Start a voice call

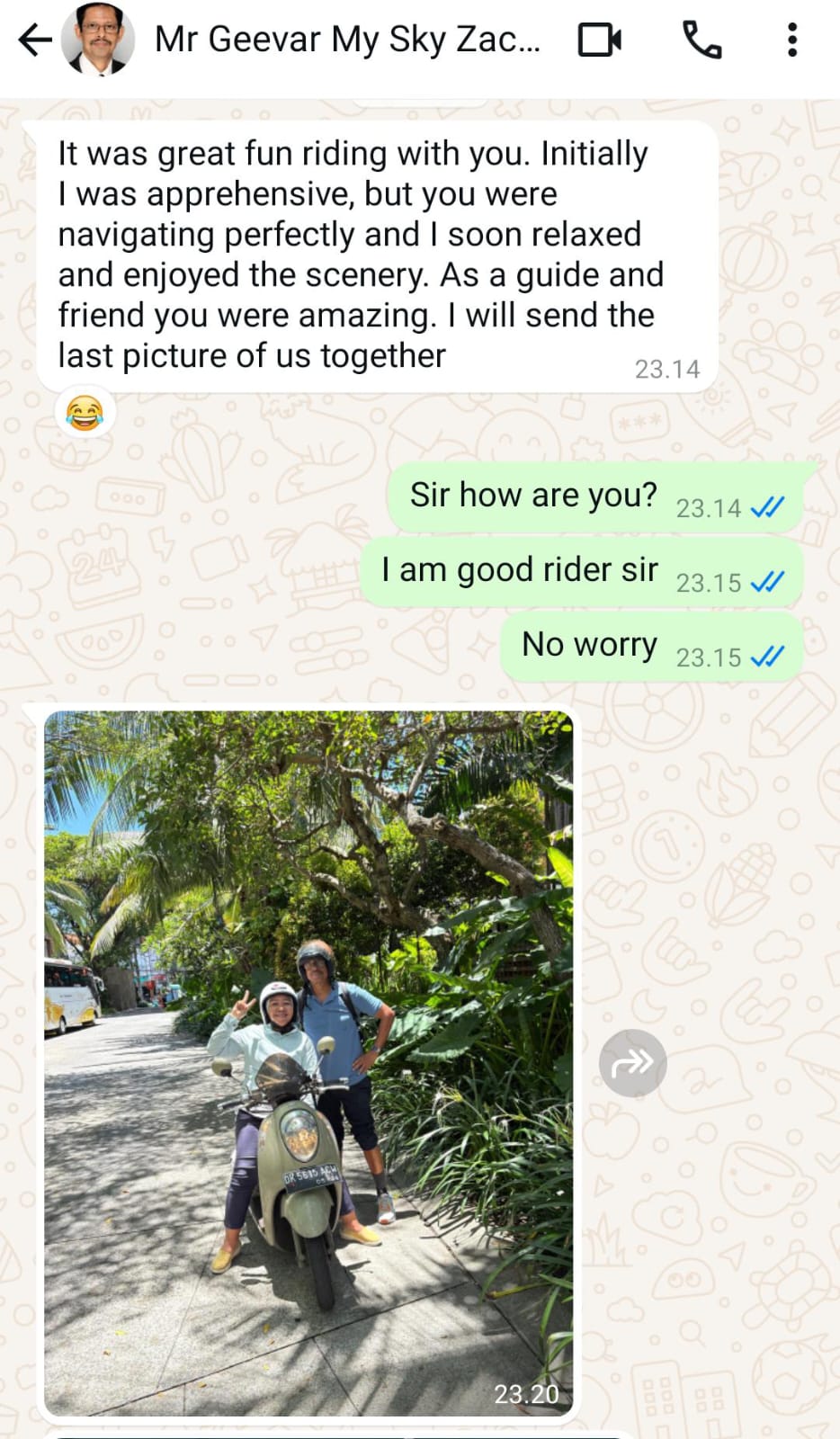click(x=701, y=40)
